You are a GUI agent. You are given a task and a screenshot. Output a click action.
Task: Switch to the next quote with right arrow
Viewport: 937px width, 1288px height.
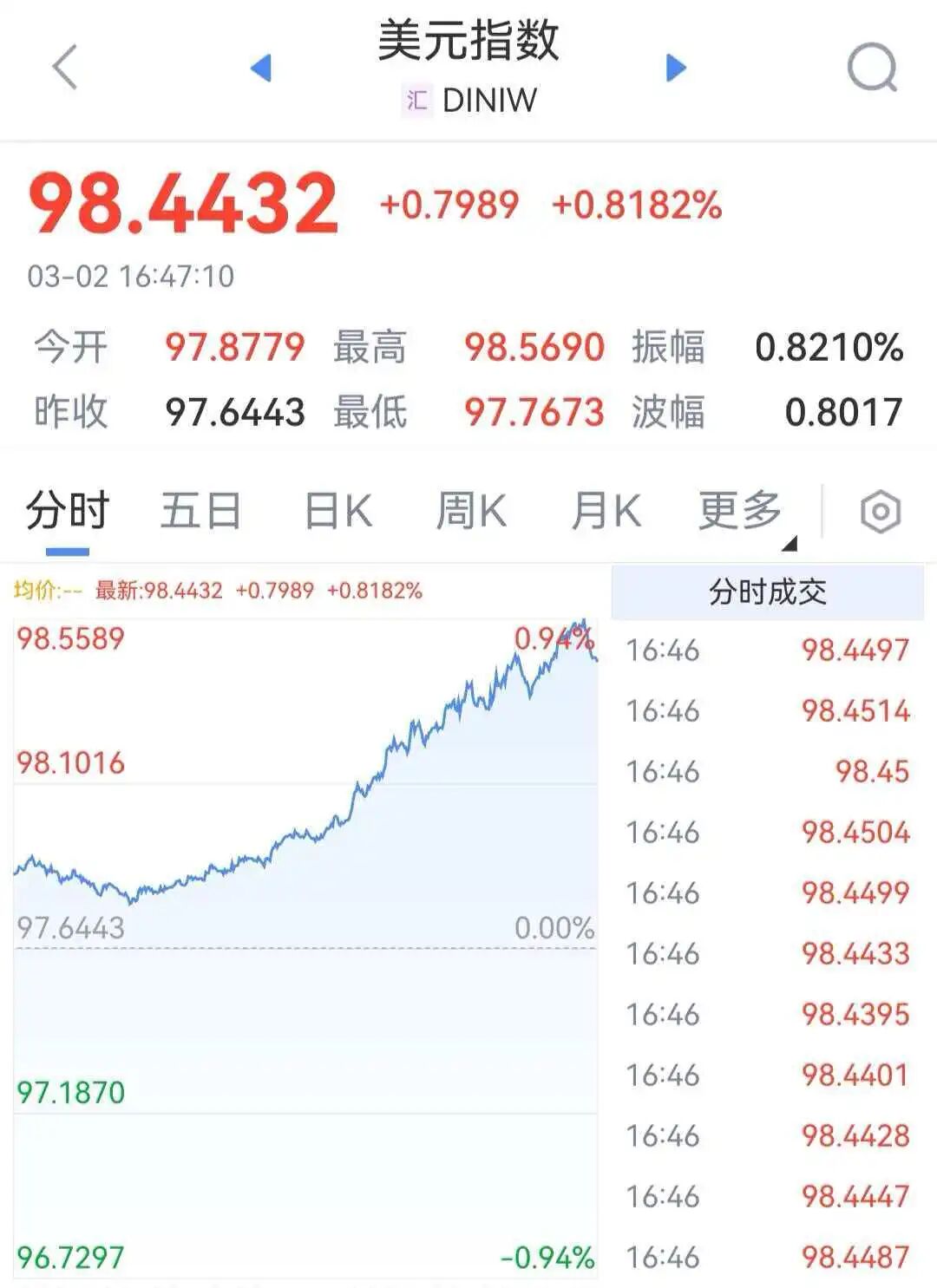click(x=676, y=68)
